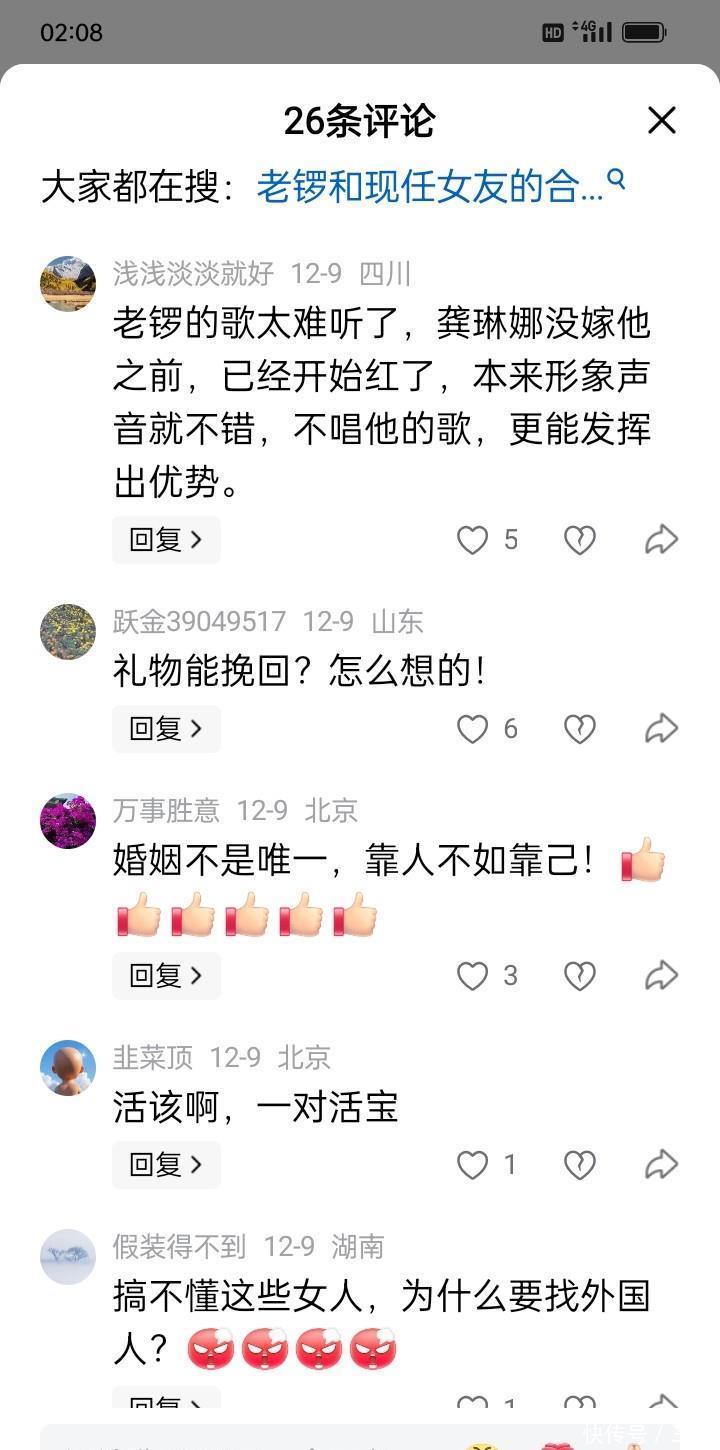Viewport: 720px width, 1450px height.
Task: Open 万事胜意's profile avatar
Action: [x=68, y=821]
